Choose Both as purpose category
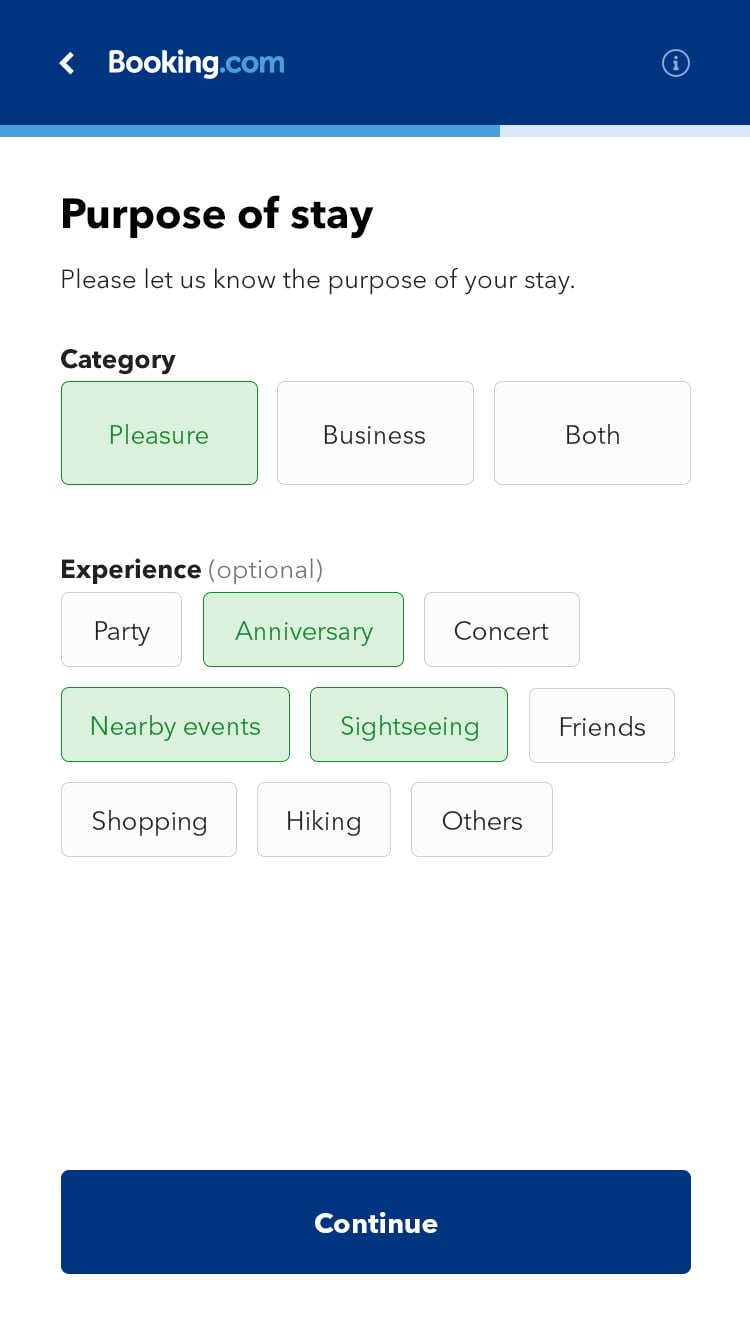Image resolution: width=750 pixels, height=1334 pixels. pyautogui.click(x=592, y=433)
